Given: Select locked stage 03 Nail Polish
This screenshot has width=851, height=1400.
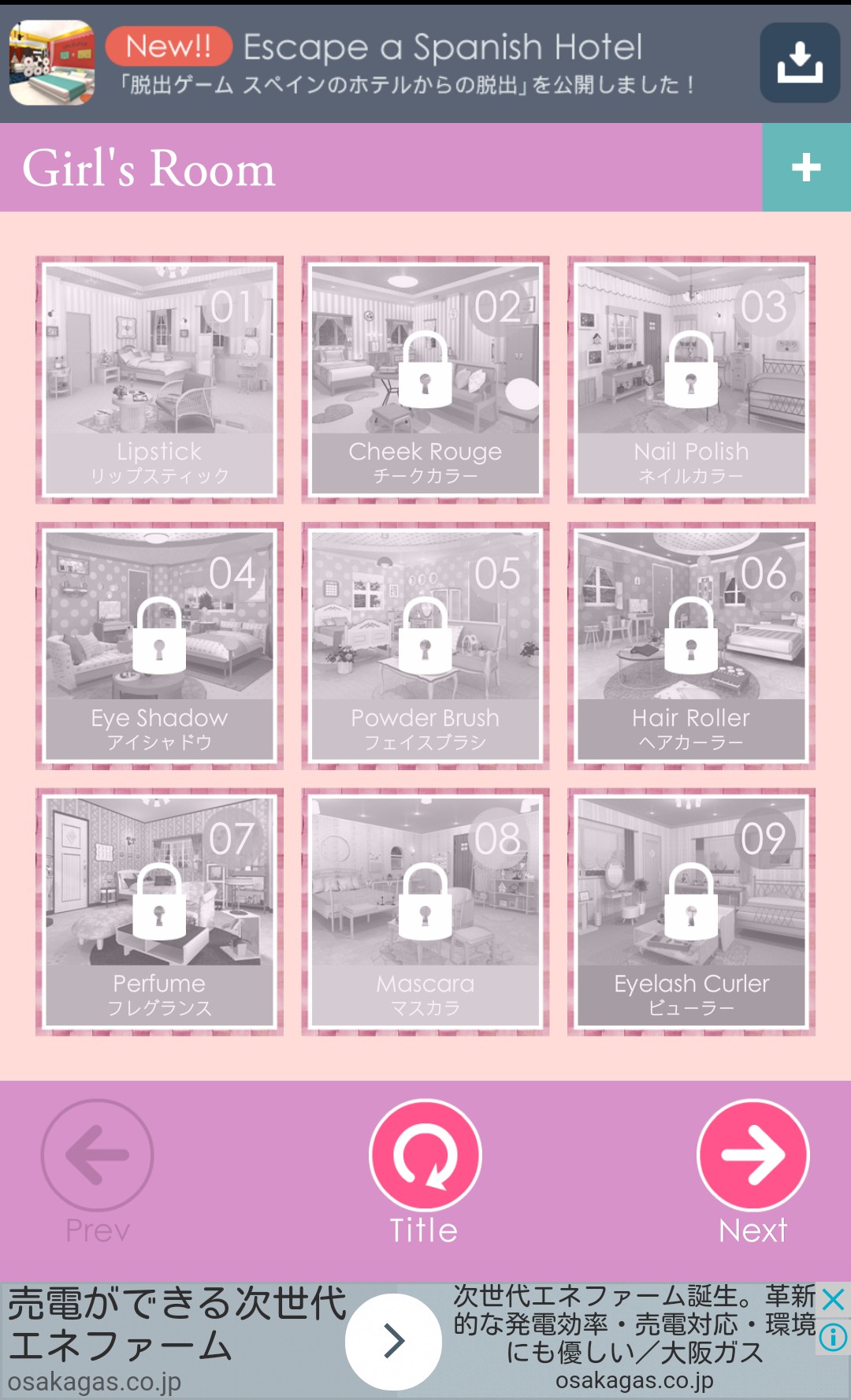Looking at the screenshot, I should (691, 379).
